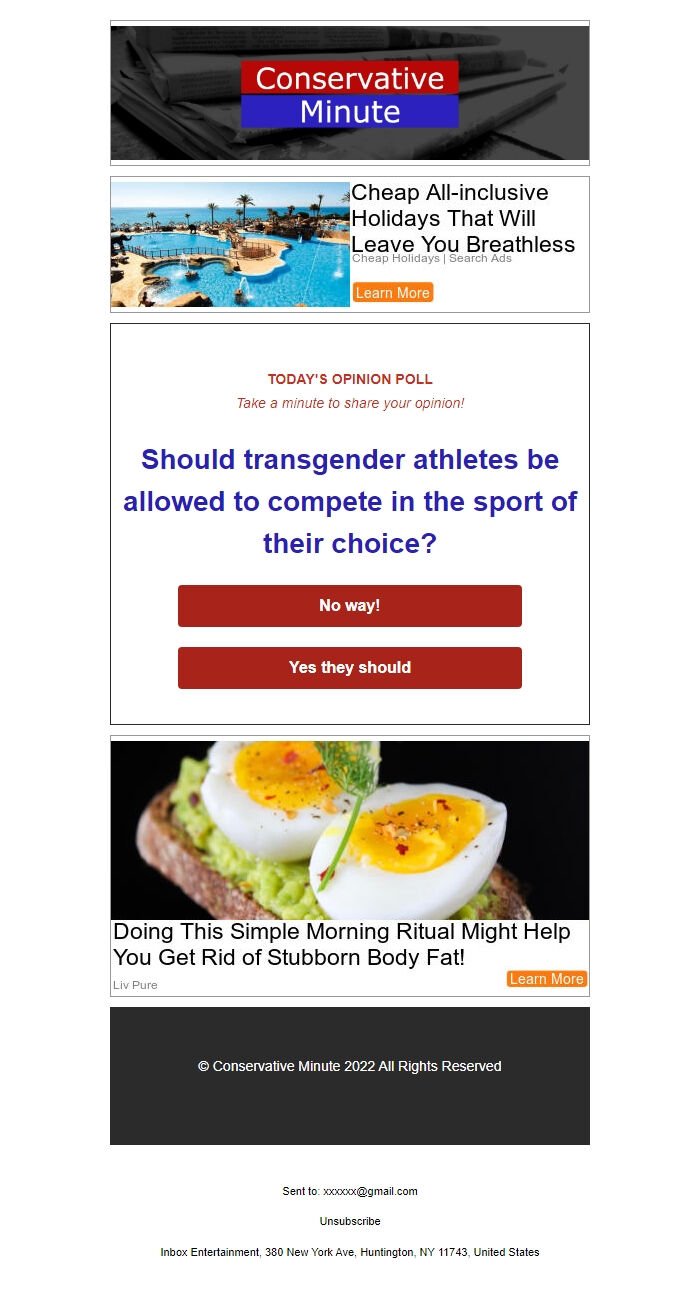Open the egg toast morning ritual ad
The width and height of the screenshot is (700, 1298).
350,830
